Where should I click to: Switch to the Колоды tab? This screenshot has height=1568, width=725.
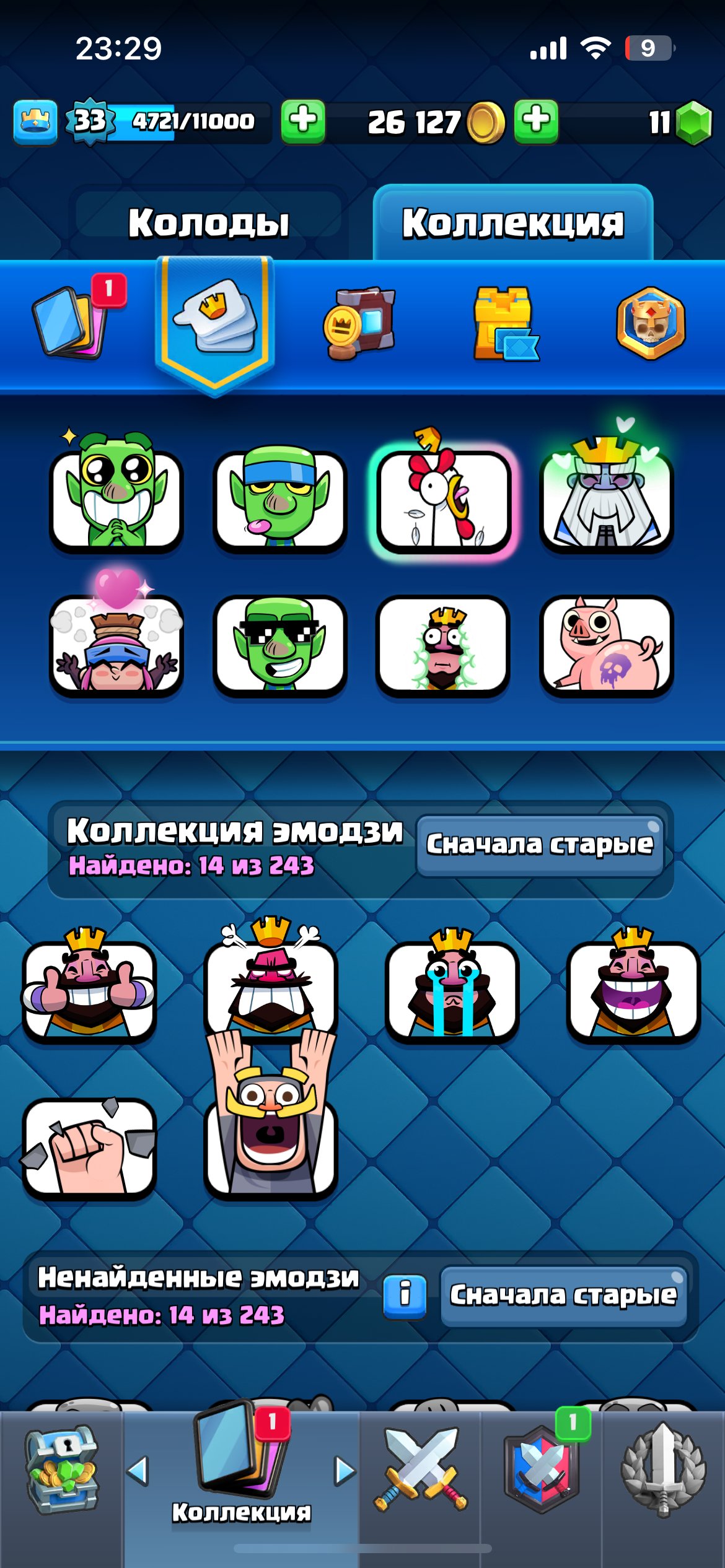(x=208, y=223)
